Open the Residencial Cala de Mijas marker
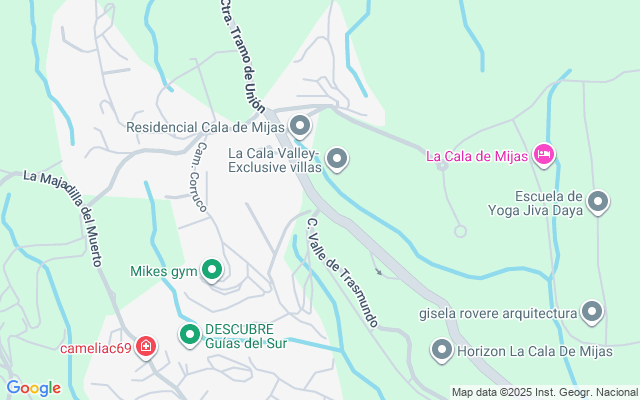The height and width of the screenshot is (400, 640). coord(300,126)
